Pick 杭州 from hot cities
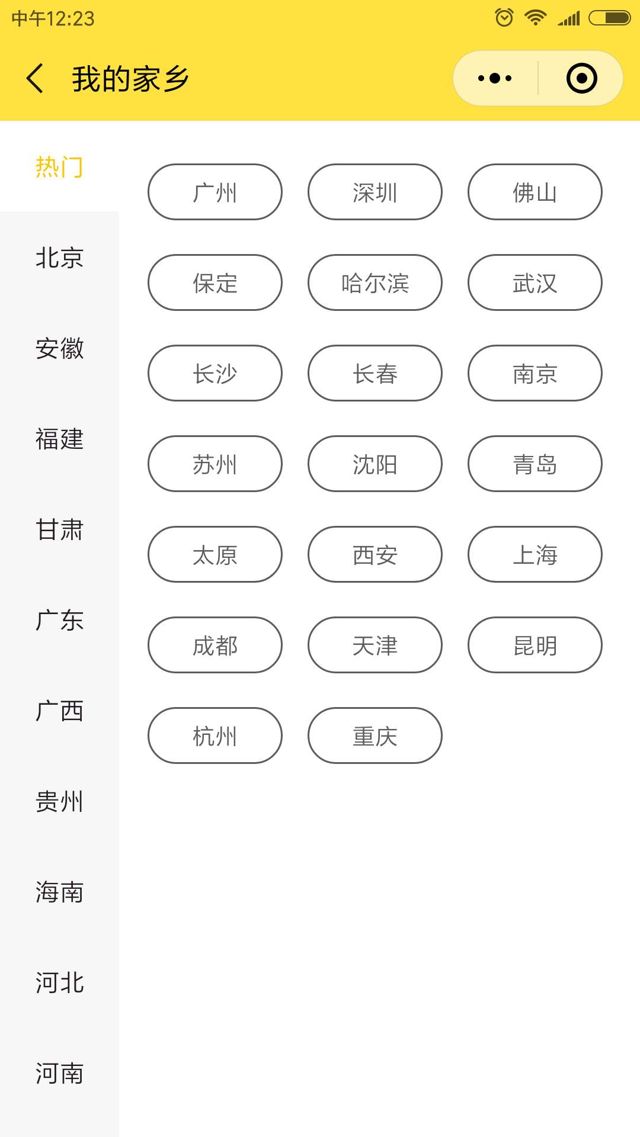The width and height of the screenshot is (640, 1137). click(x=215, y=736)
